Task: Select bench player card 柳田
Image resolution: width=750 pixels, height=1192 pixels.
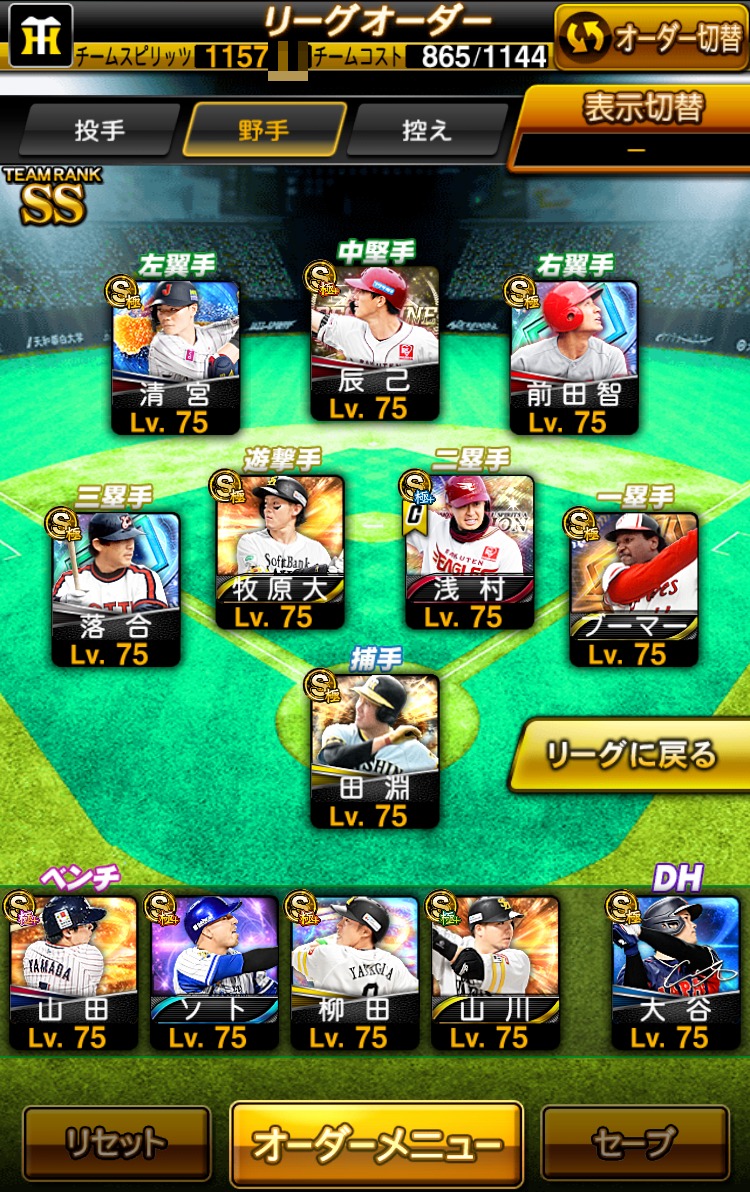Action: pos(354,970)
